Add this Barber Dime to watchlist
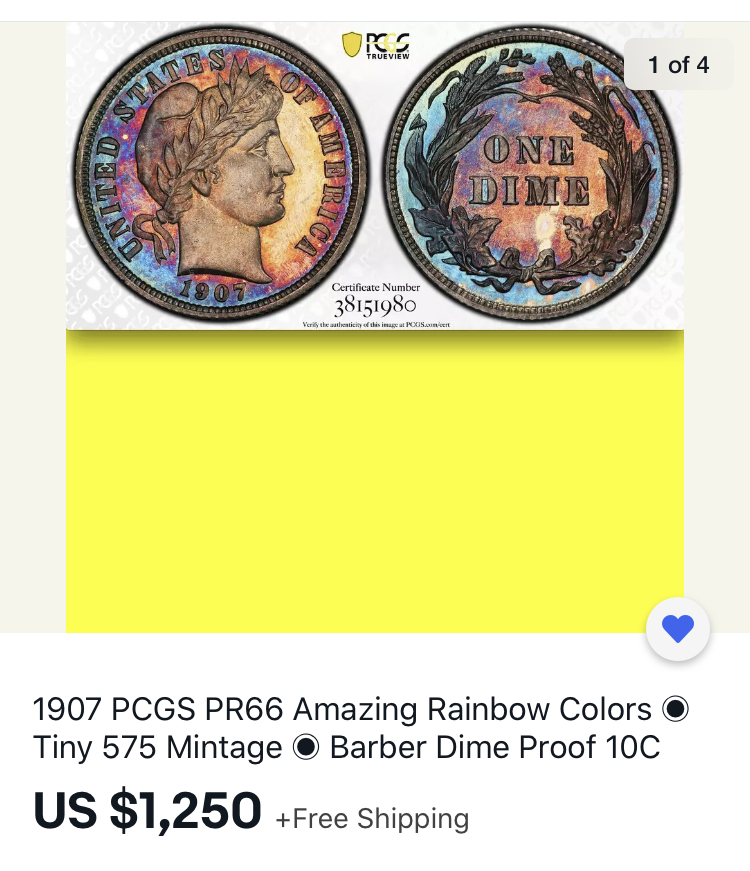 tap(678, 629)
